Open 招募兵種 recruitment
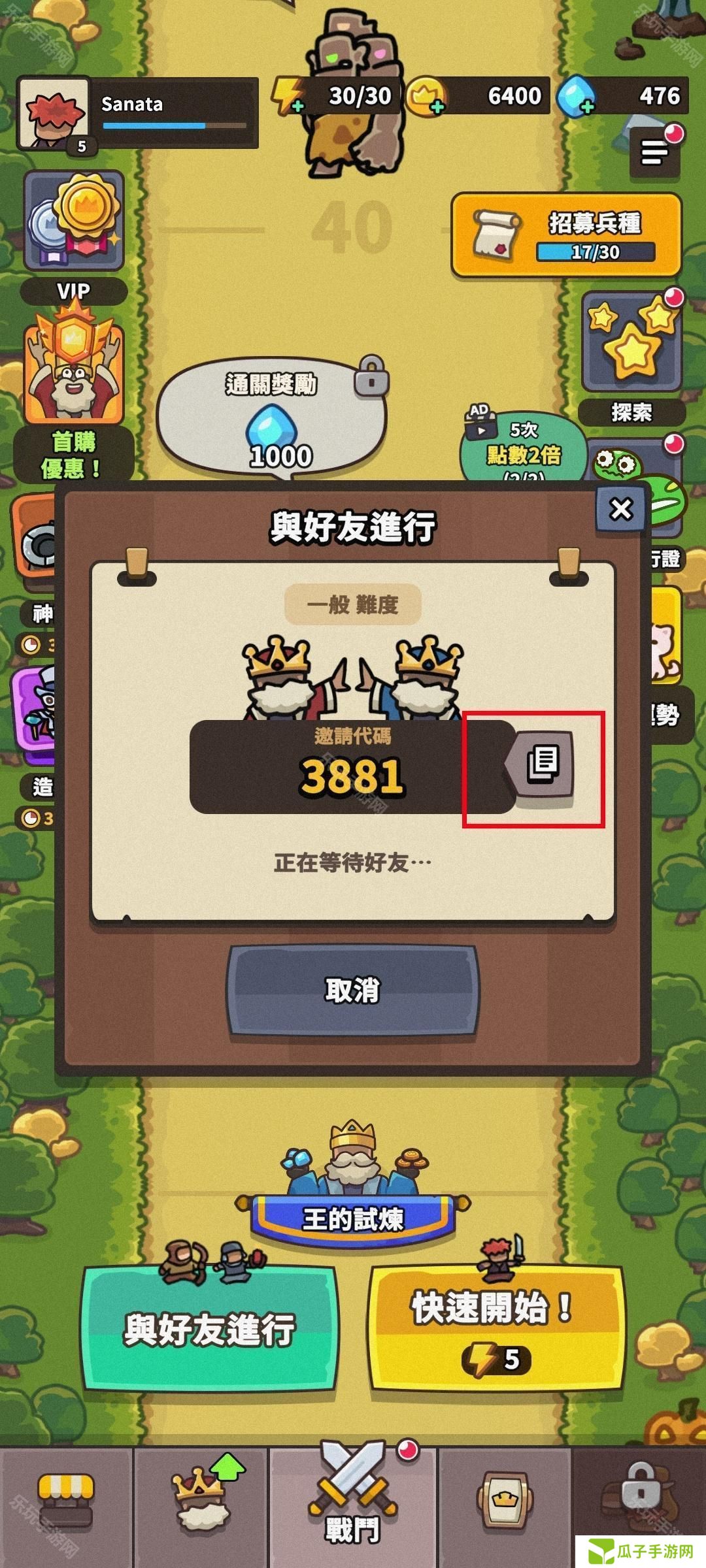This screenshot has width=706, height=1568. [x=566, y=235]
